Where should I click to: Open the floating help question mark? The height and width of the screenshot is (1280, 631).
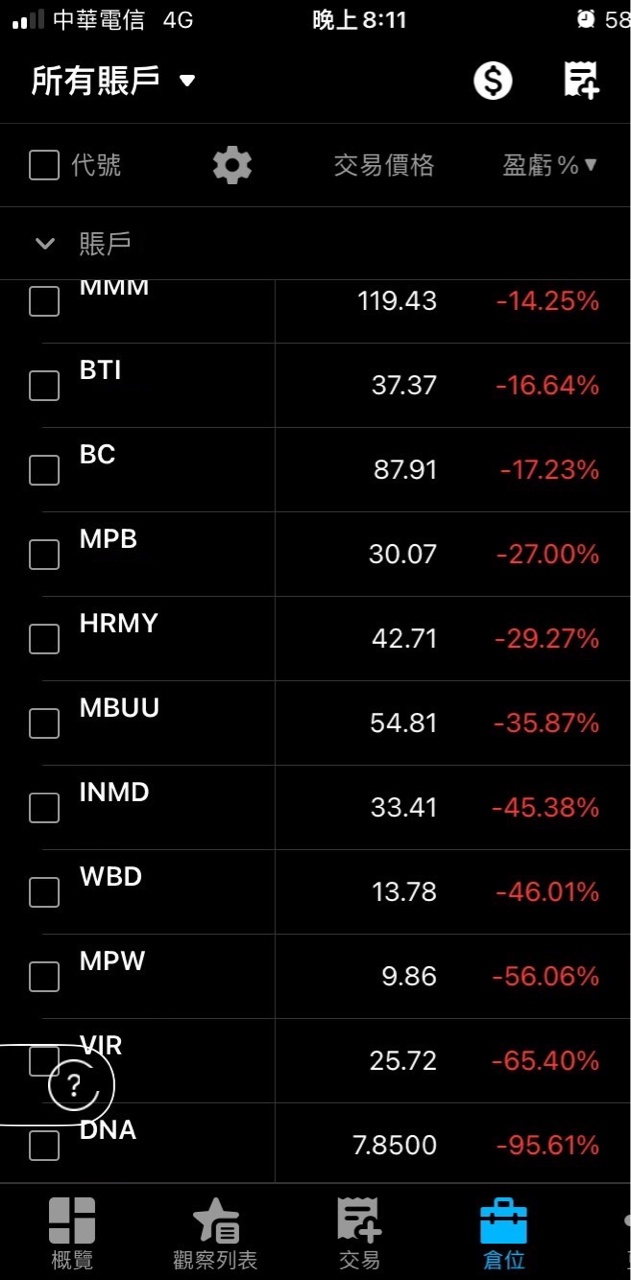click(73, 1086)
